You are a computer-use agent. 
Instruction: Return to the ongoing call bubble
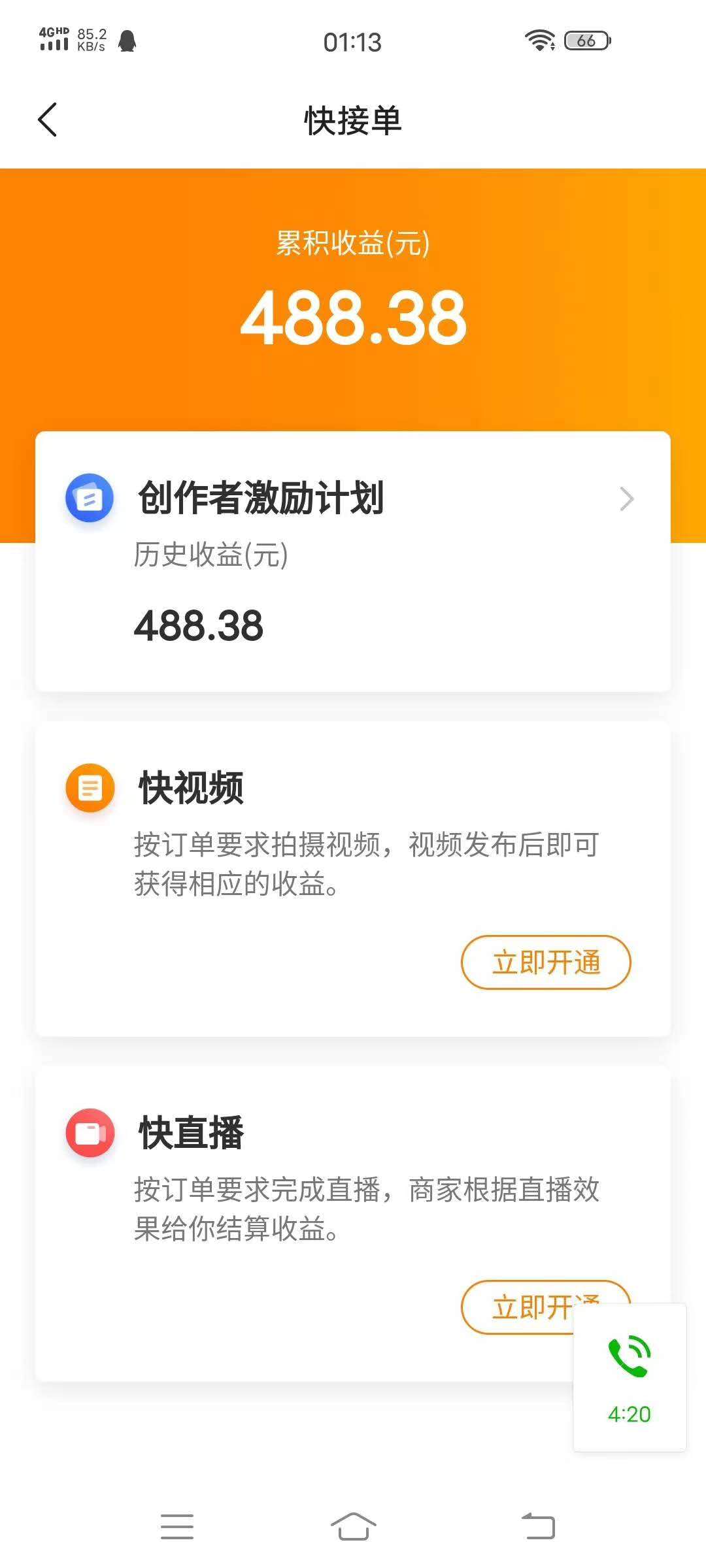pyautogui.click(x=630, y=1377)
